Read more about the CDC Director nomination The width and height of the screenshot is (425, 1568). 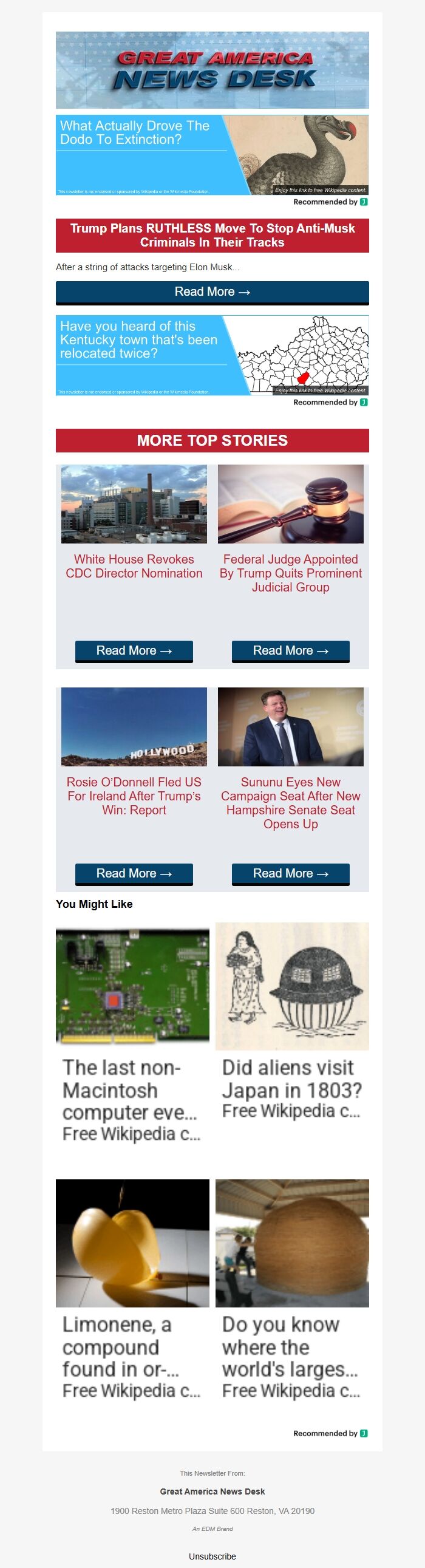point(134,650)
